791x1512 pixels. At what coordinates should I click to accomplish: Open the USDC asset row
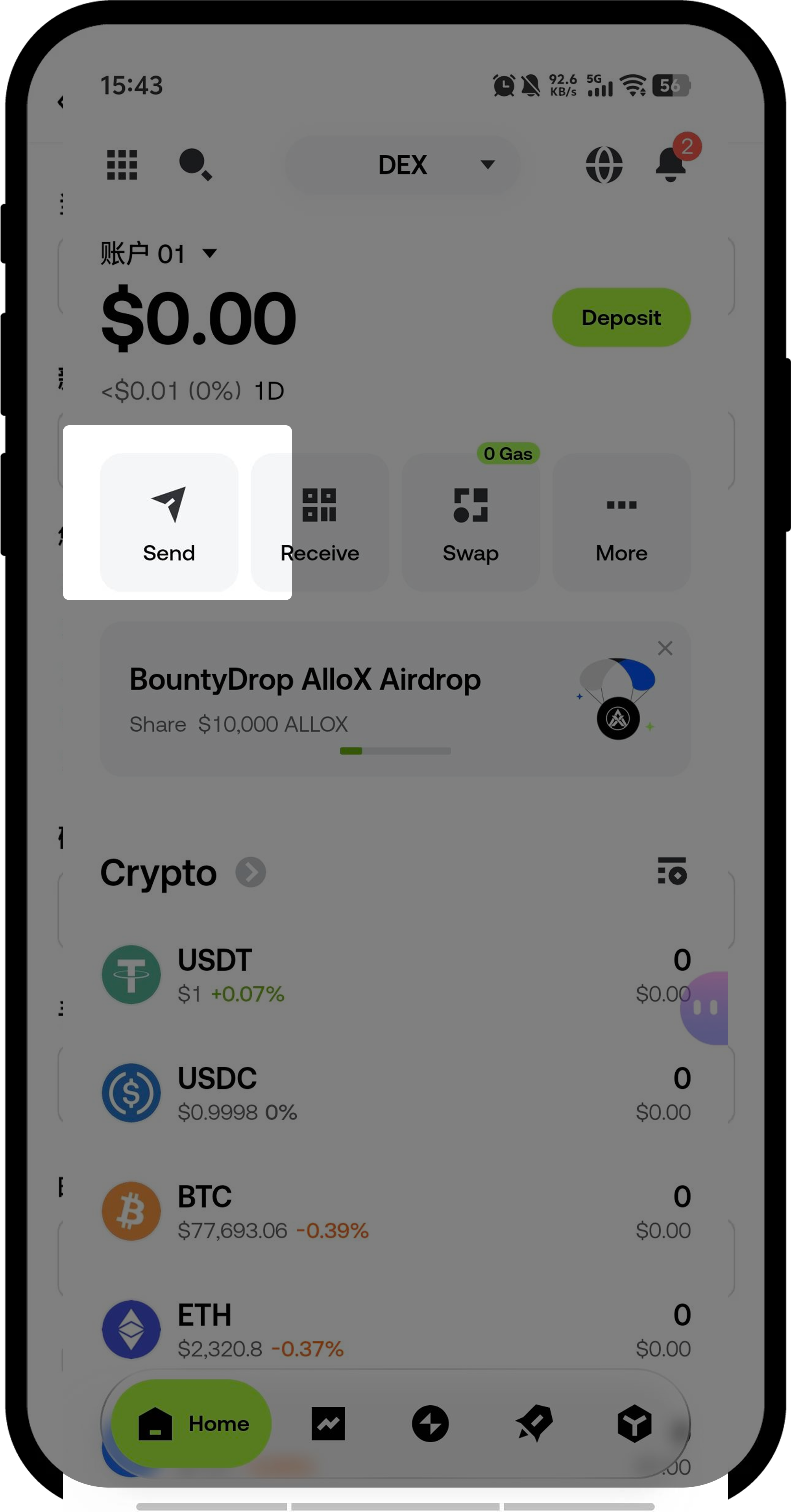395,1093
